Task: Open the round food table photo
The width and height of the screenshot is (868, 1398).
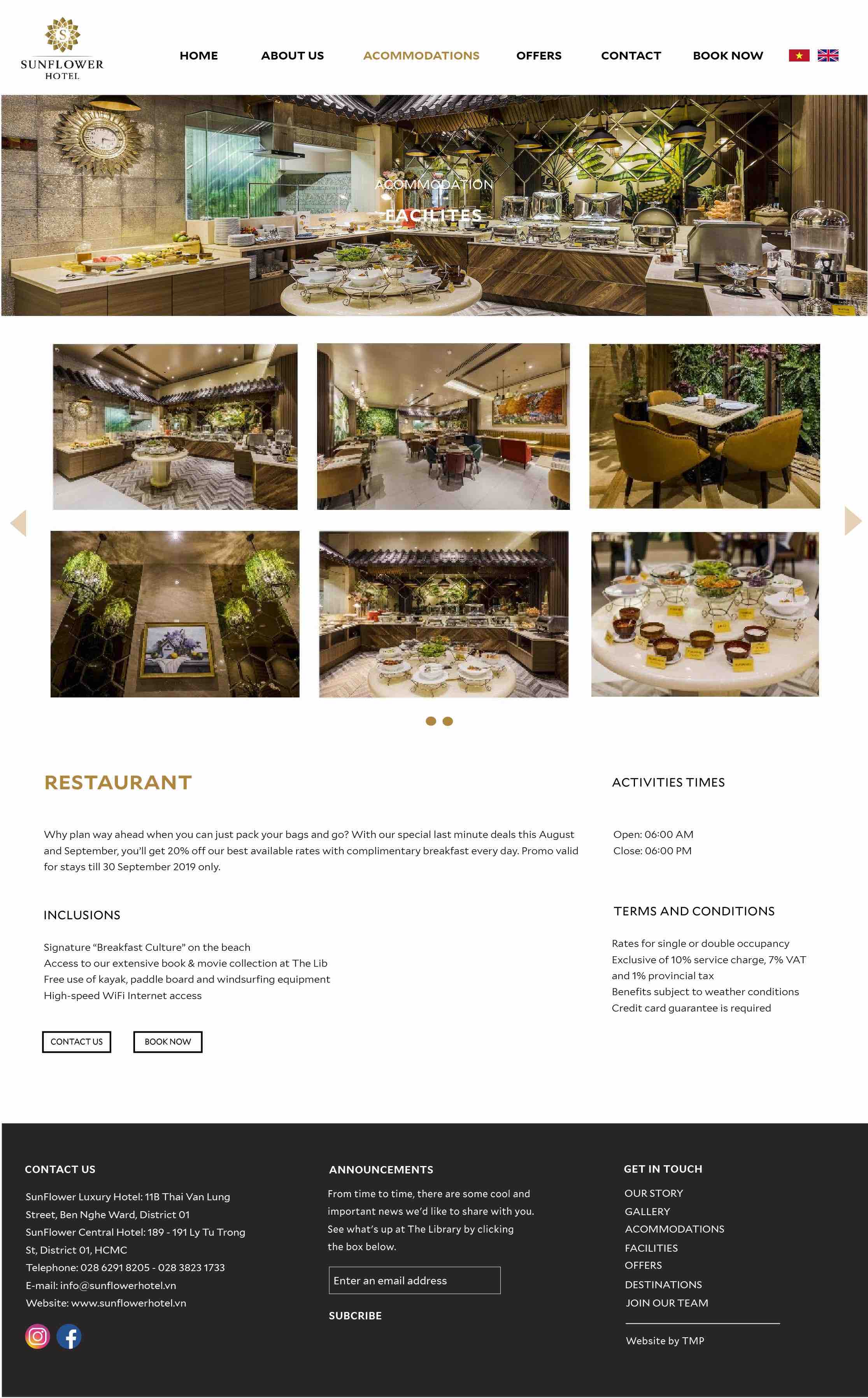Action: click(704, 614)
